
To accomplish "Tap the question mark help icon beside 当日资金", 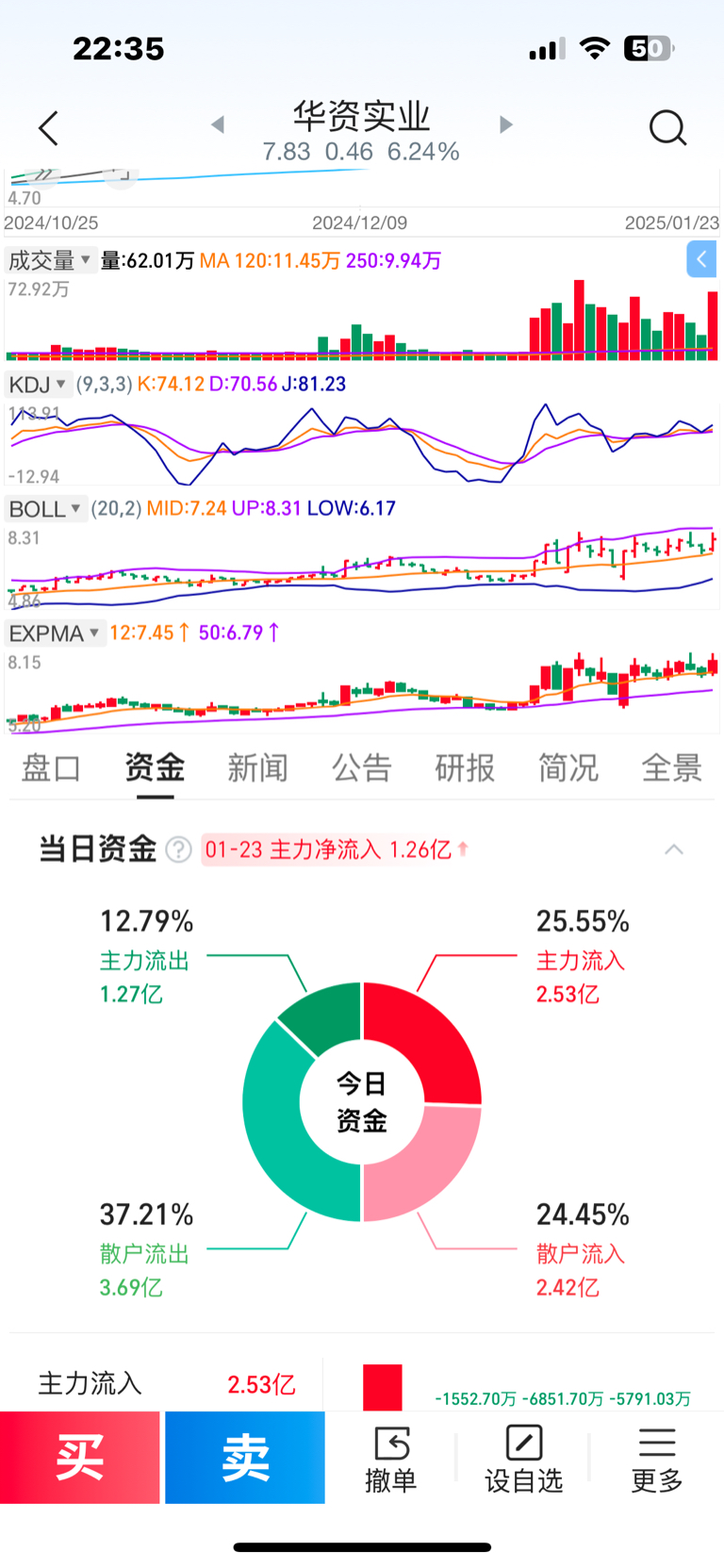I will point(177,850).
